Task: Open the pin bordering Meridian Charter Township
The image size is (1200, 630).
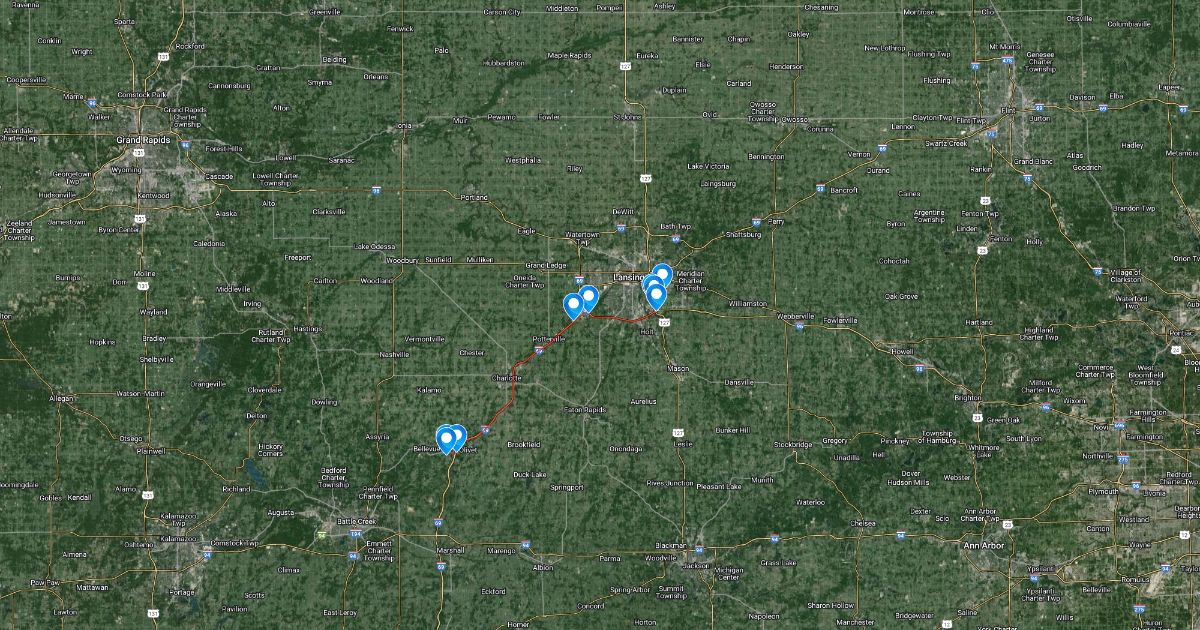Action: coord(662,275)
